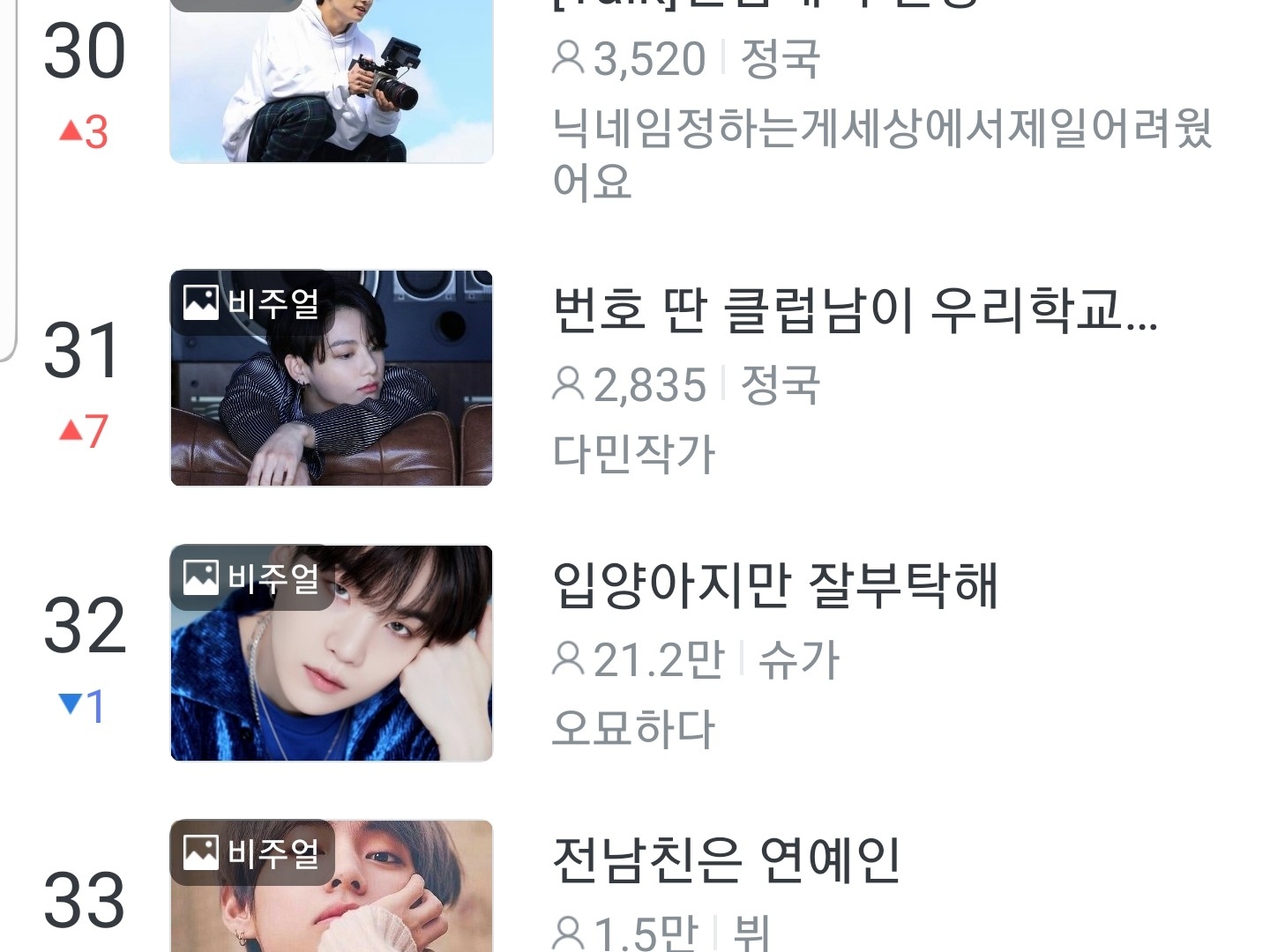Open the story '입양아지만 잘부탁해'
1270x952 pixels.
point(774,586)
